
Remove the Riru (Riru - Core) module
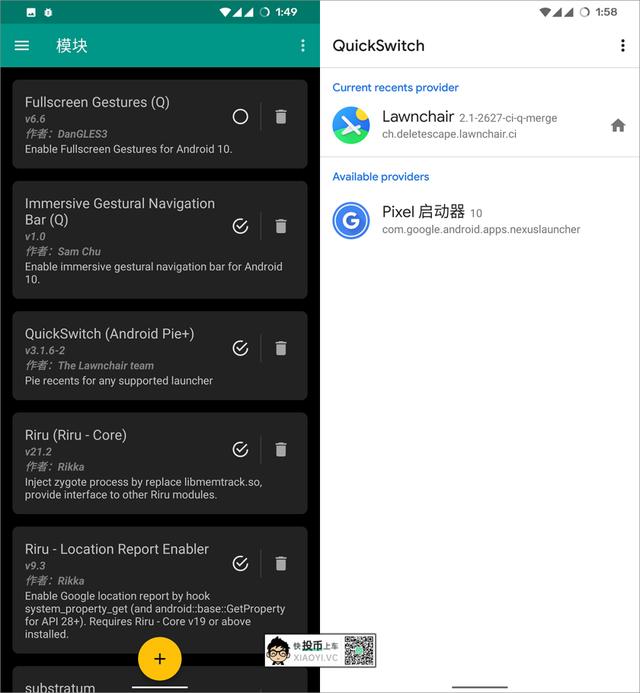coord(281,450)
